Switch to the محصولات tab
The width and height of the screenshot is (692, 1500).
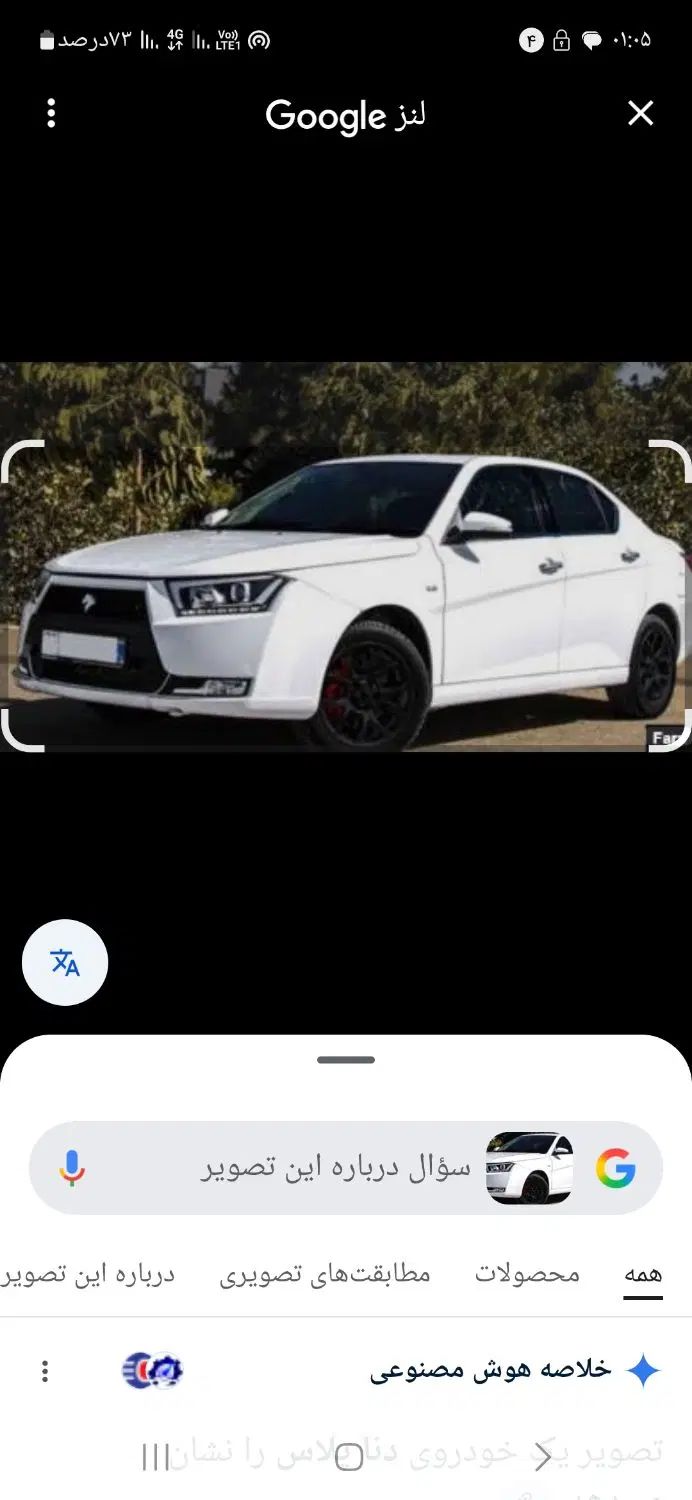(527, 1274)
